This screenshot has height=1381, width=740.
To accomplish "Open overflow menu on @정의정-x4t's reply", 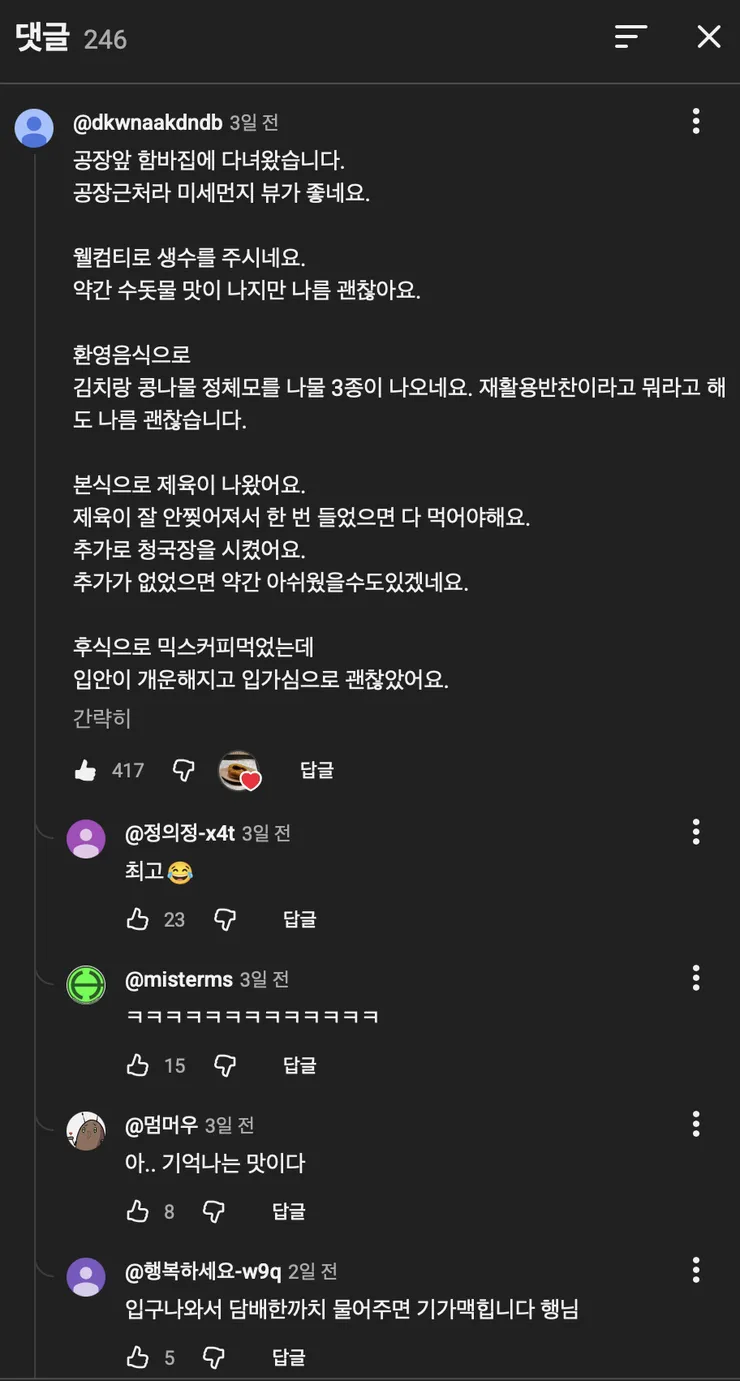I will click(696, 832).
